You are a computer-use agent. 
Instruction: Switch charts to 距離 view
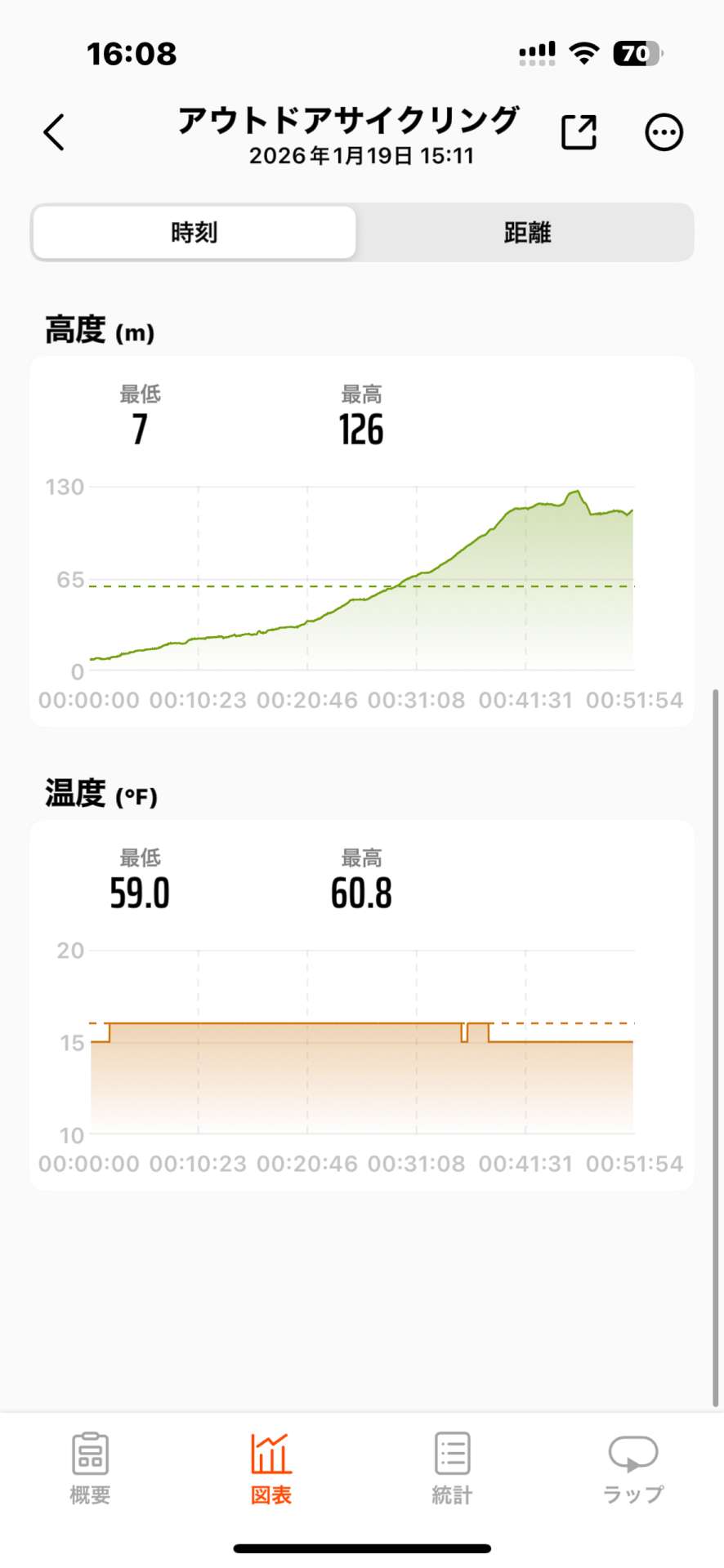tap(527, 233)
